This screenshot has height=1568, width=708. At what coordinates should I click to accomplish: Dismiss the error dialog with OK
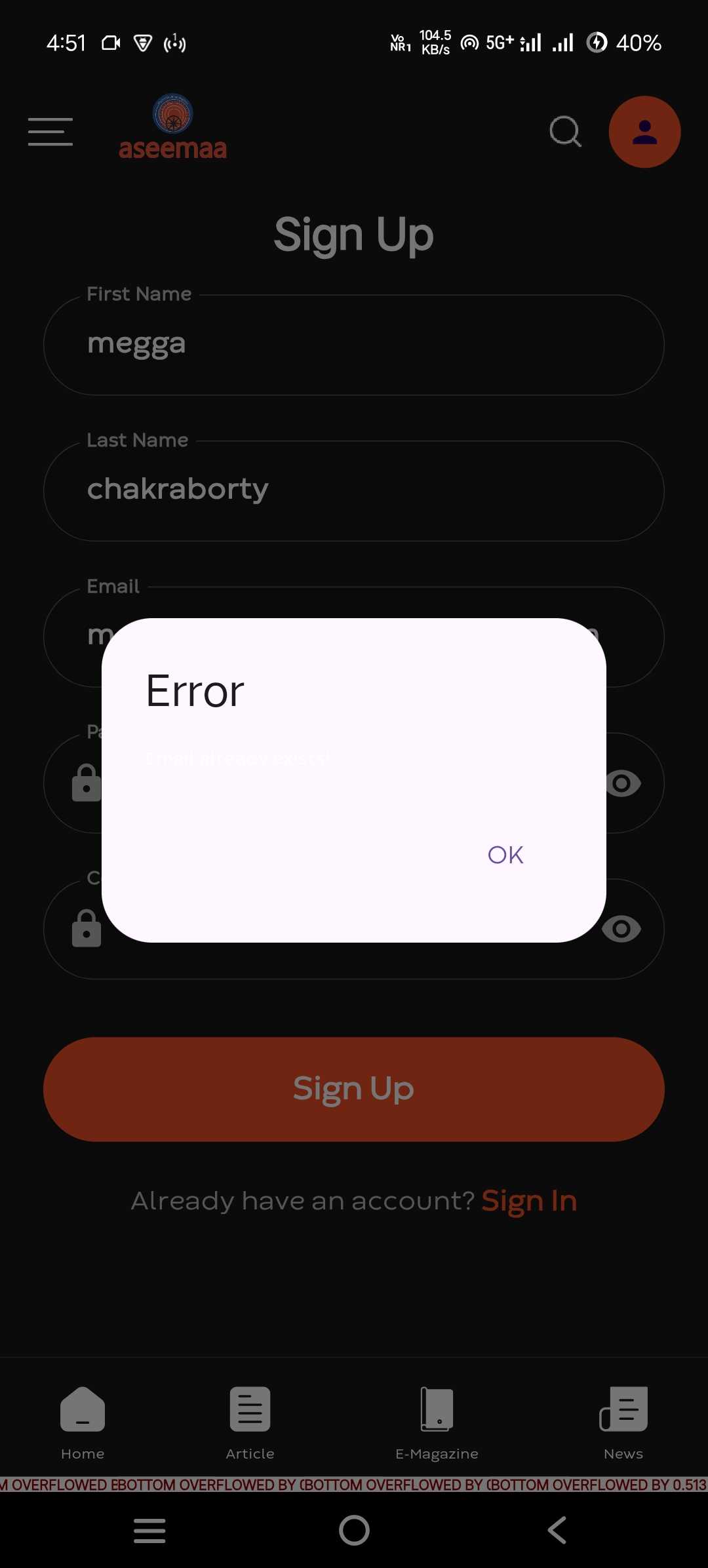(x=505, y=855)
